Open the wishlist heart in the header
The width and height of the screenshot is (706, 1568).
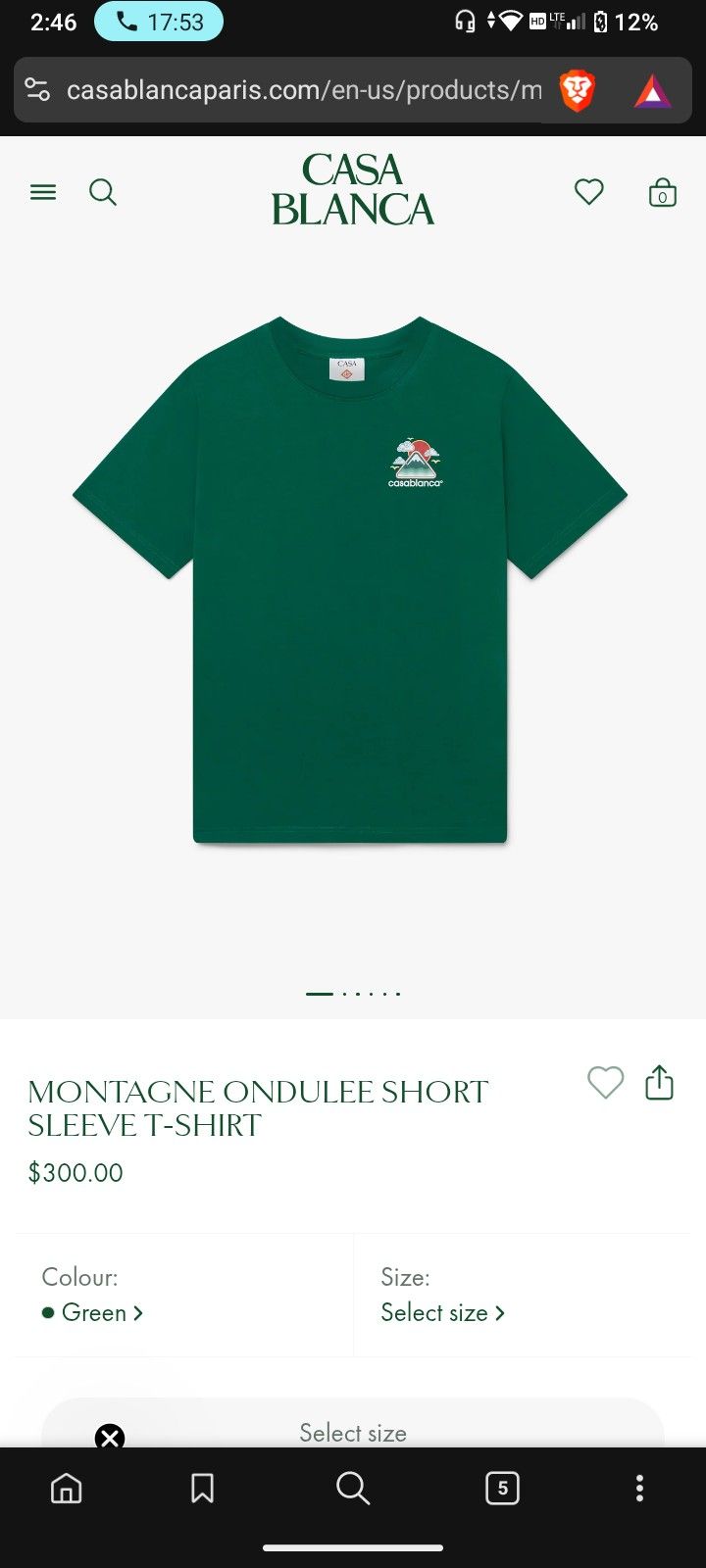(x=588, y=192)
